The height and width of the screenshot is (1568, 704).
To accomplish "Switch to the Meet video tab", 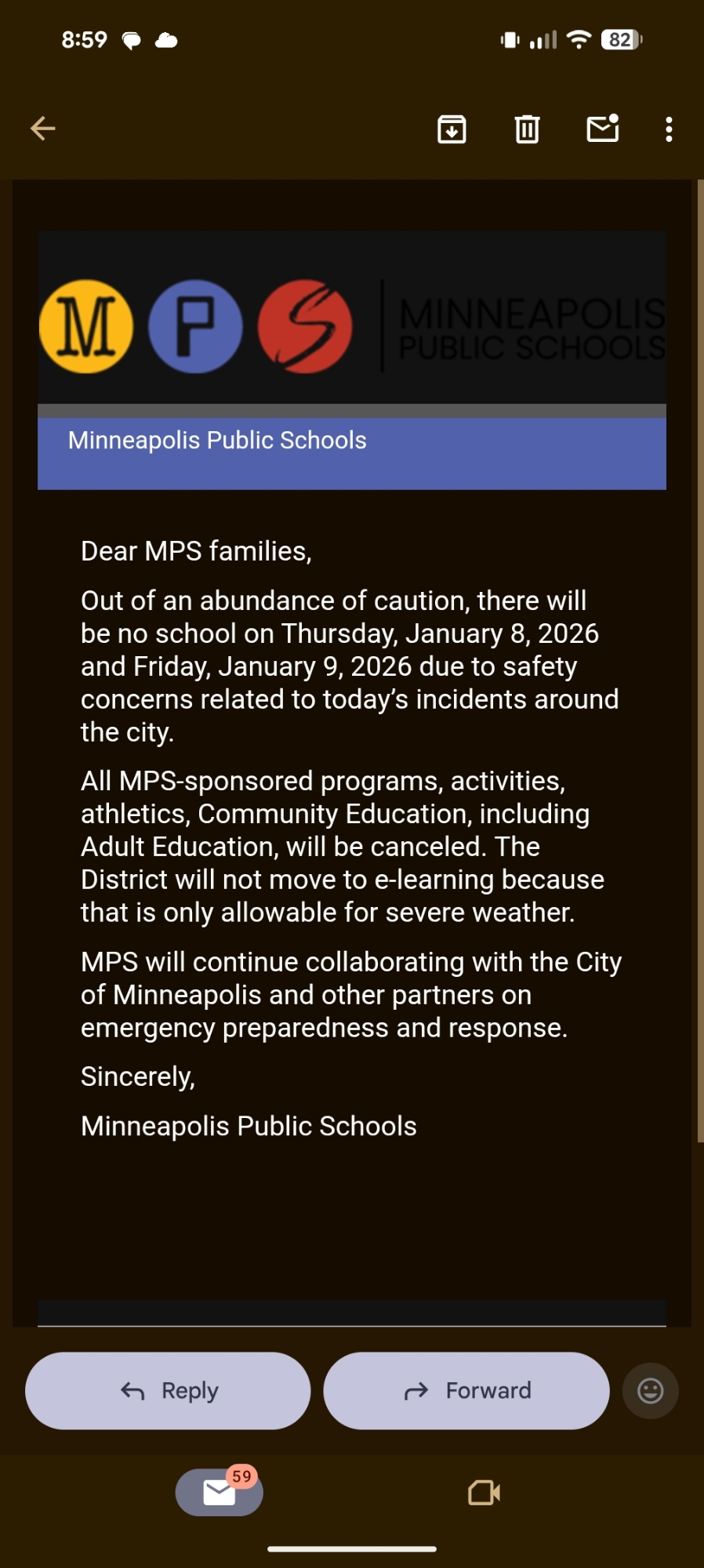I will pyautogui.click(x=484, y=1493).
